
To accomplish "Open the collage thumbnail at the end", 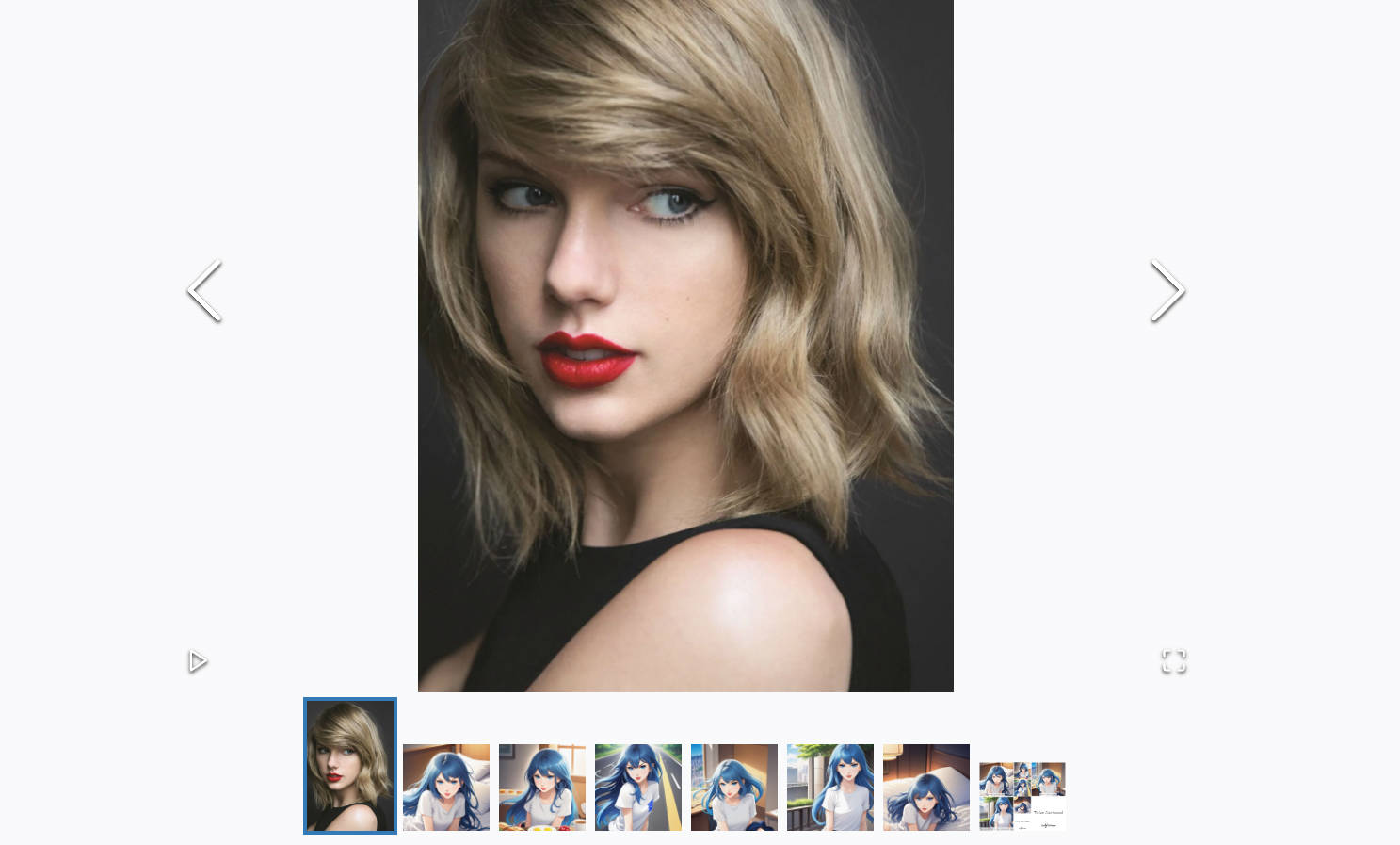I will coord(1022,796).
